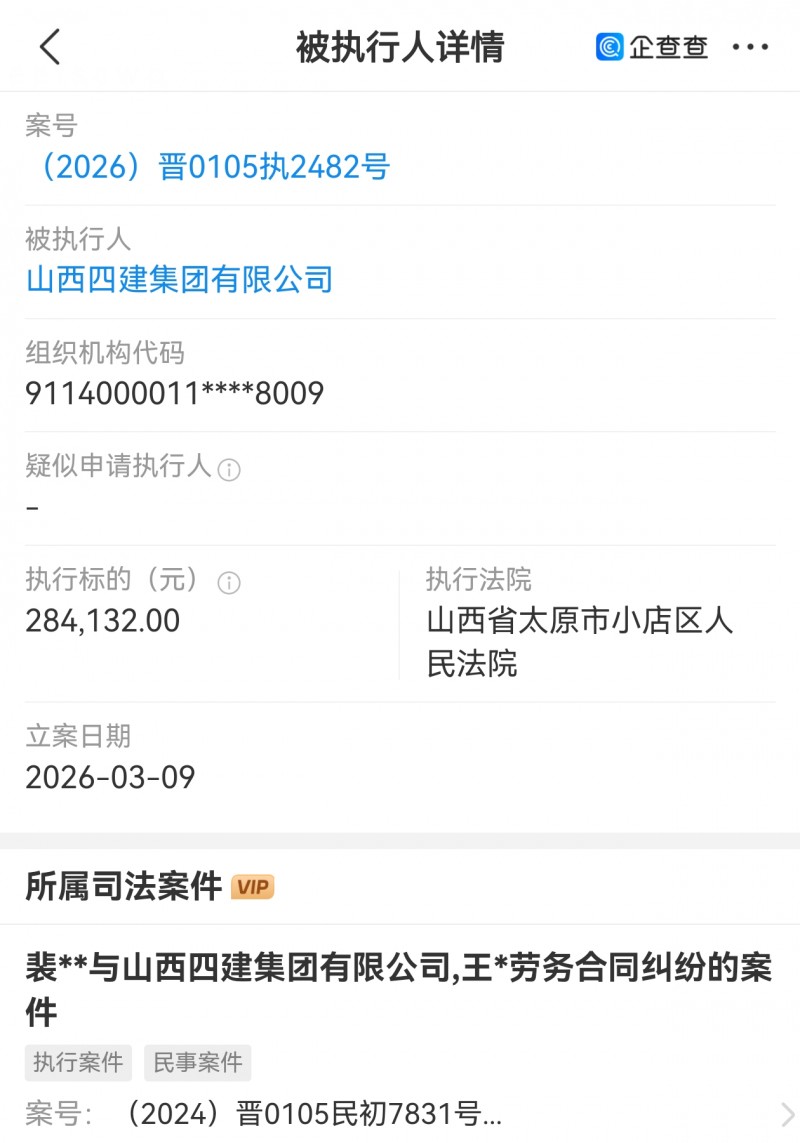Open the 裴**劳务合同纠纷 case title

click(400, 983)
